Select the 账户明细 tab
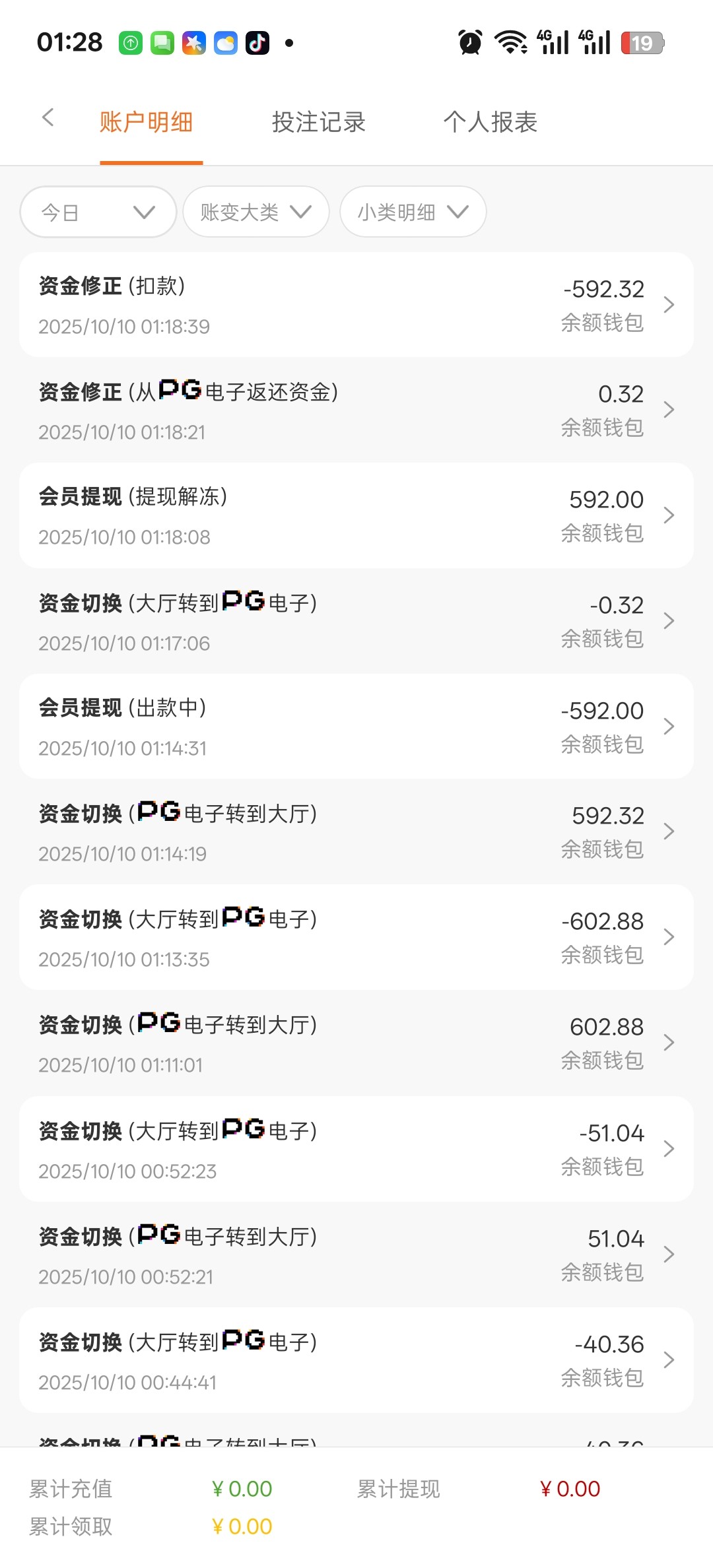The width and height of the screenshot is (713, 1568). [147, 123]
